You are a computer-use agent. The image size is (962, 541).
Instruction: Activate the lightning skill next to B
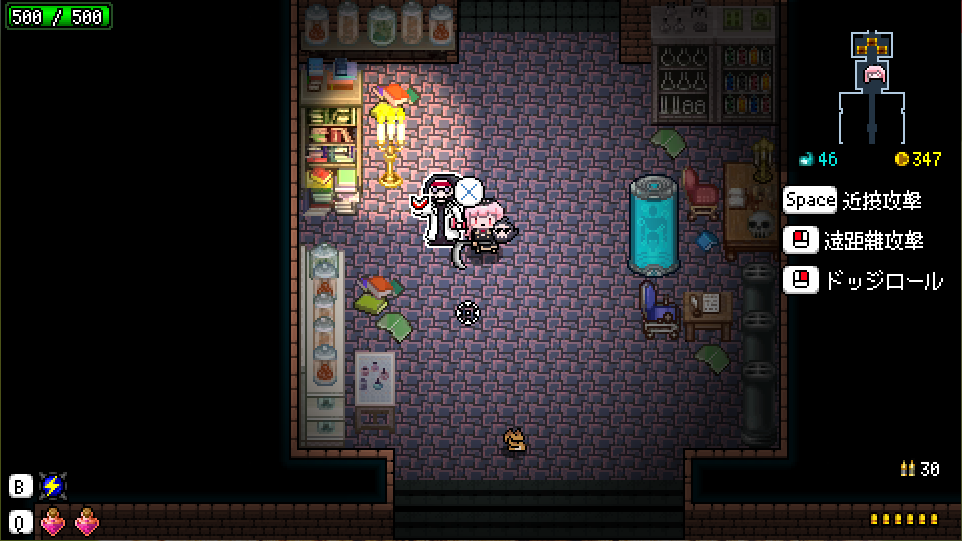(52, 487)
